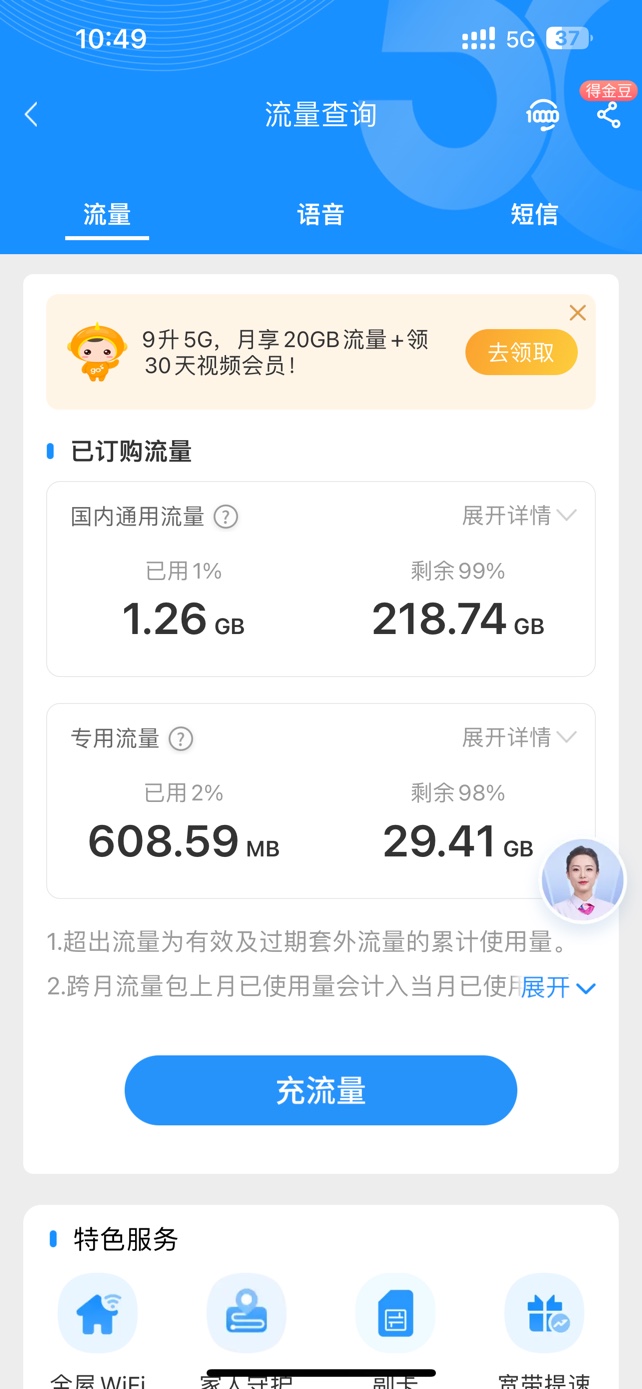Switch to the 短信 tab
This screenshot has height=1389, width=642.
click(534, 215)
